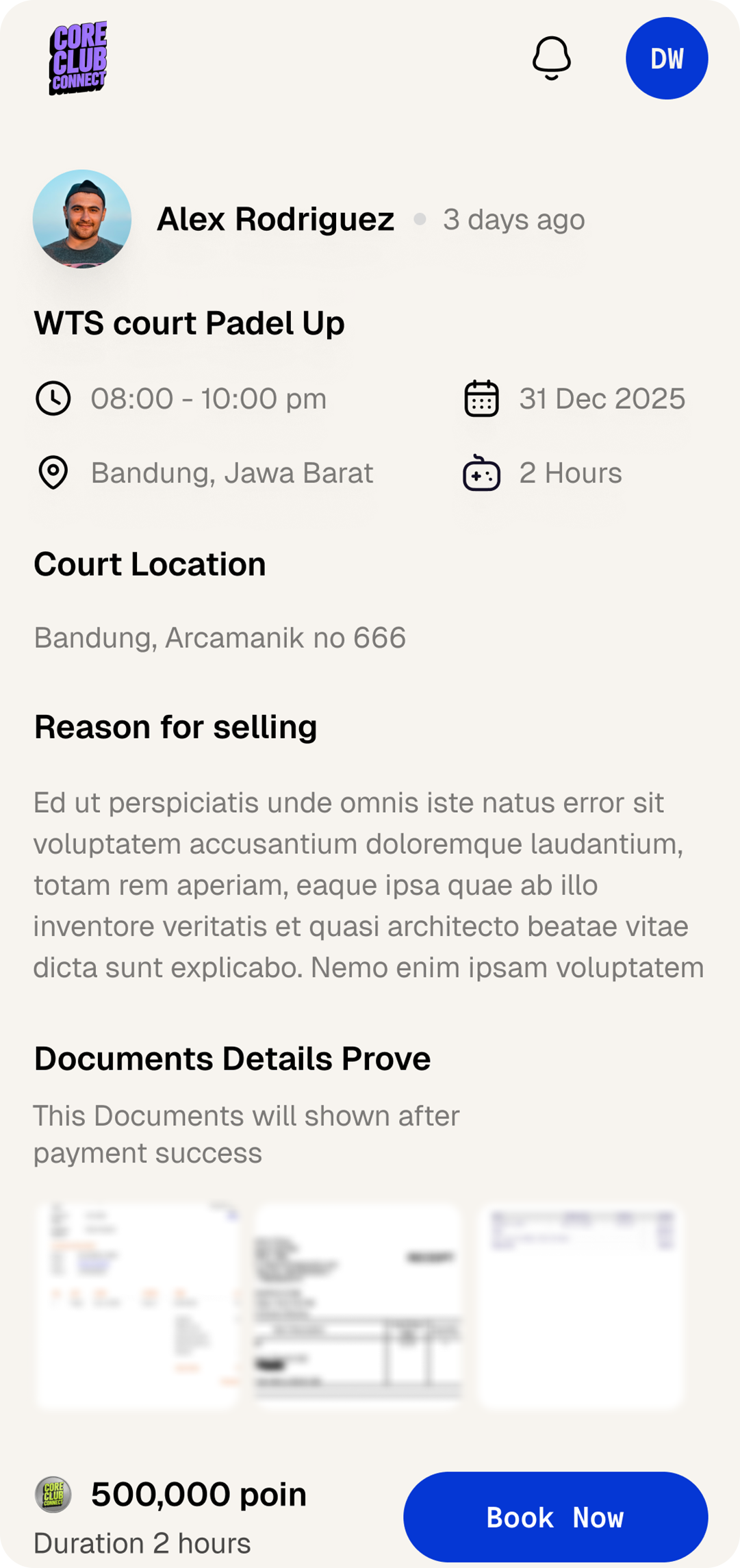Open the notifications bell
Viewport: 740px width, 1568px height.
[551, 58]
